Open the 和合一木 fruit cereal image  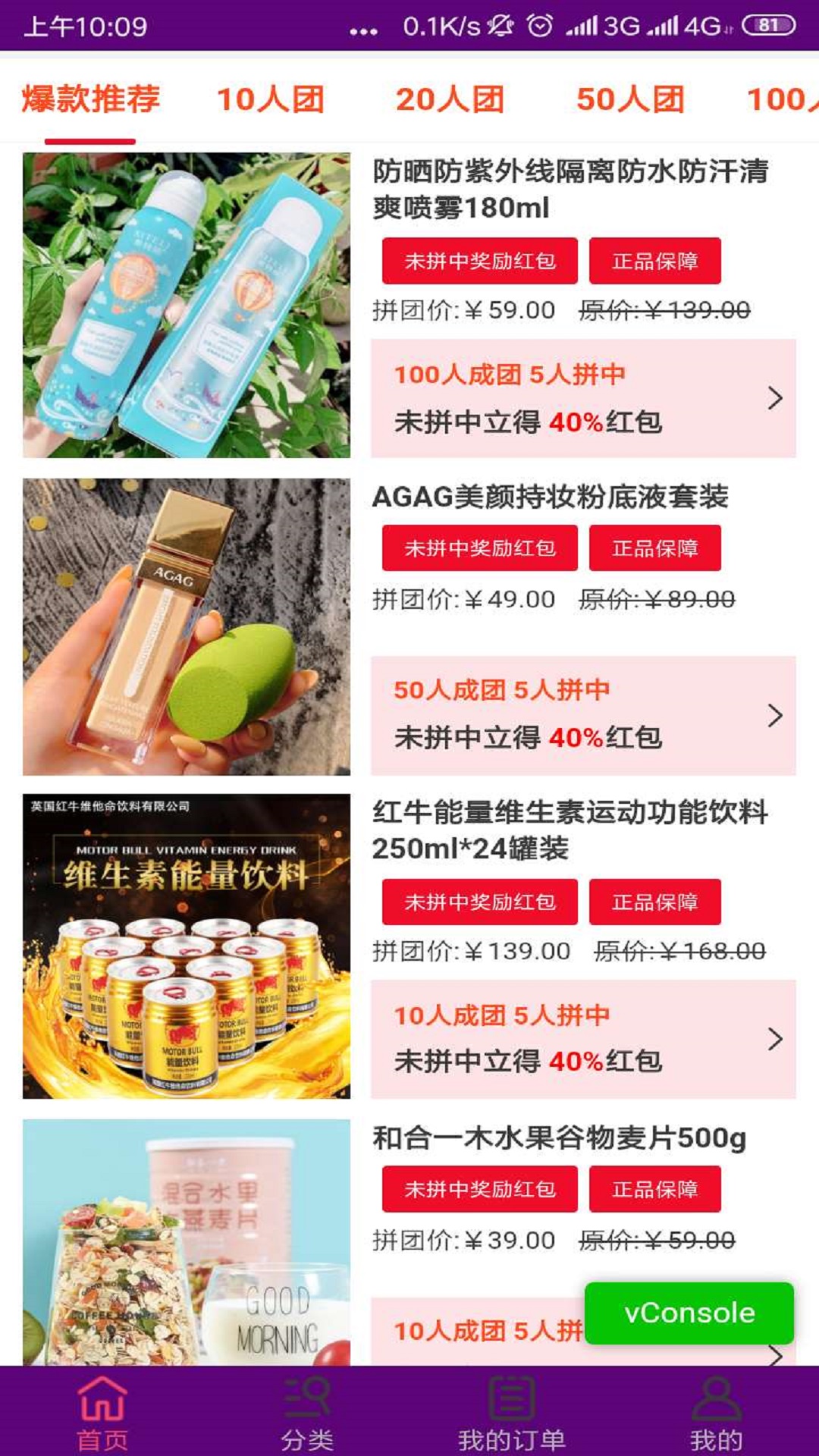point(187,1242)
